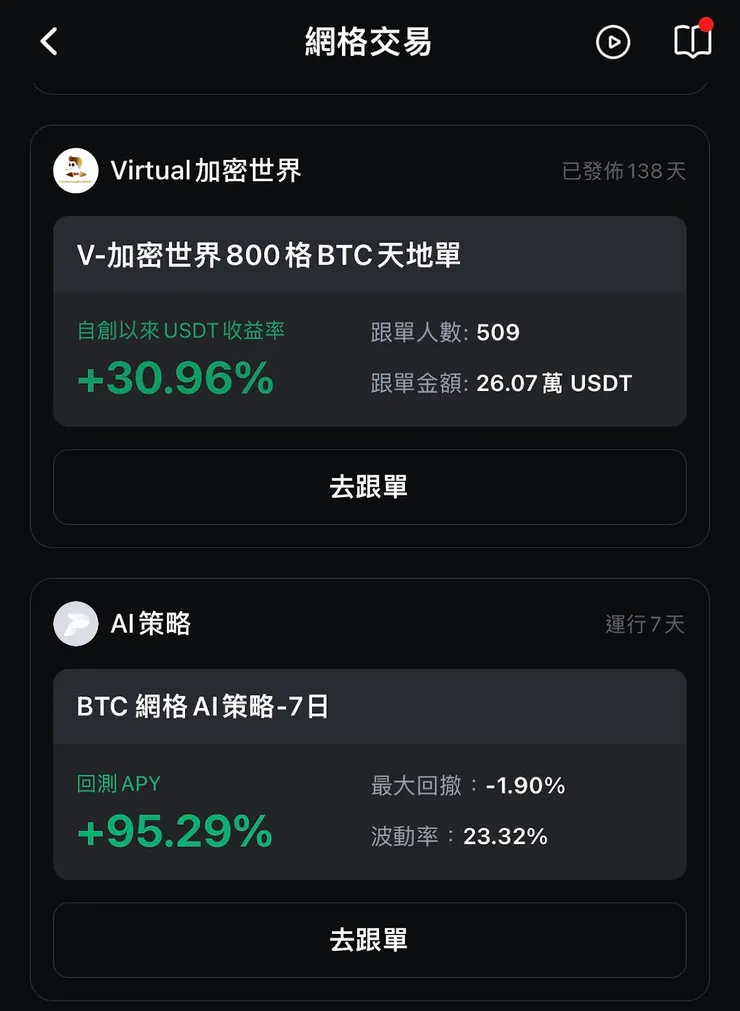Tap 去跟單 on the AI 策略 card
The image size is (740, 1011).
(x=370, y=940)
